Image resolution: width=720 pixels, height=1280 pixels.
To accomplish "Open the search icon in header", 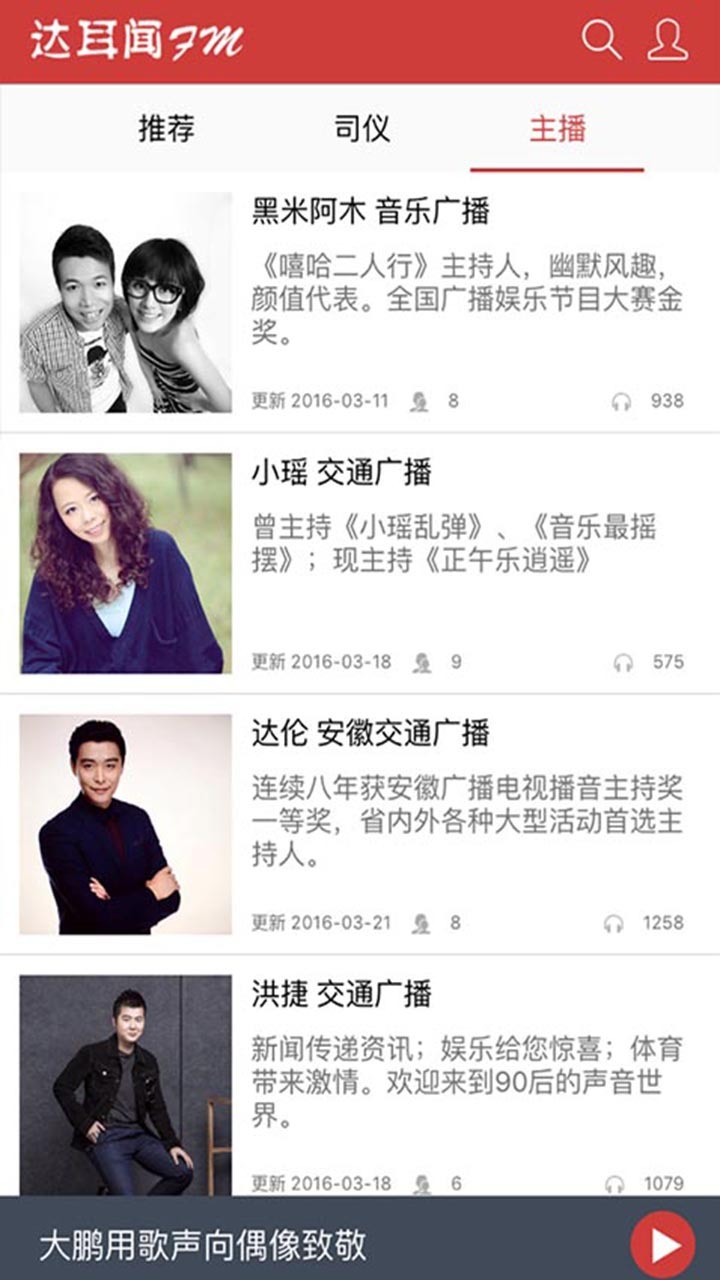I will point(601,41).
